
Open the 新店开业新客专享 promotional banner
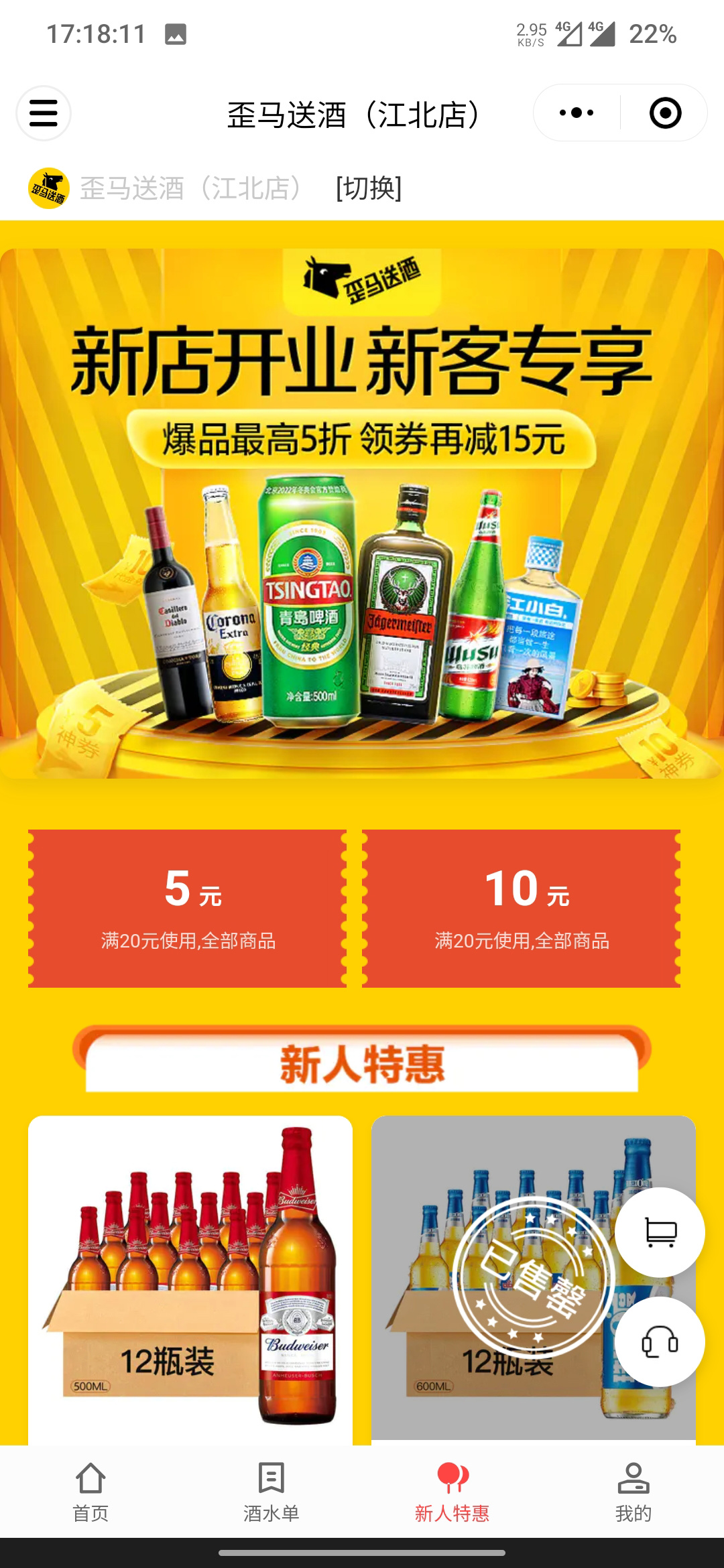tap(362, 513)
